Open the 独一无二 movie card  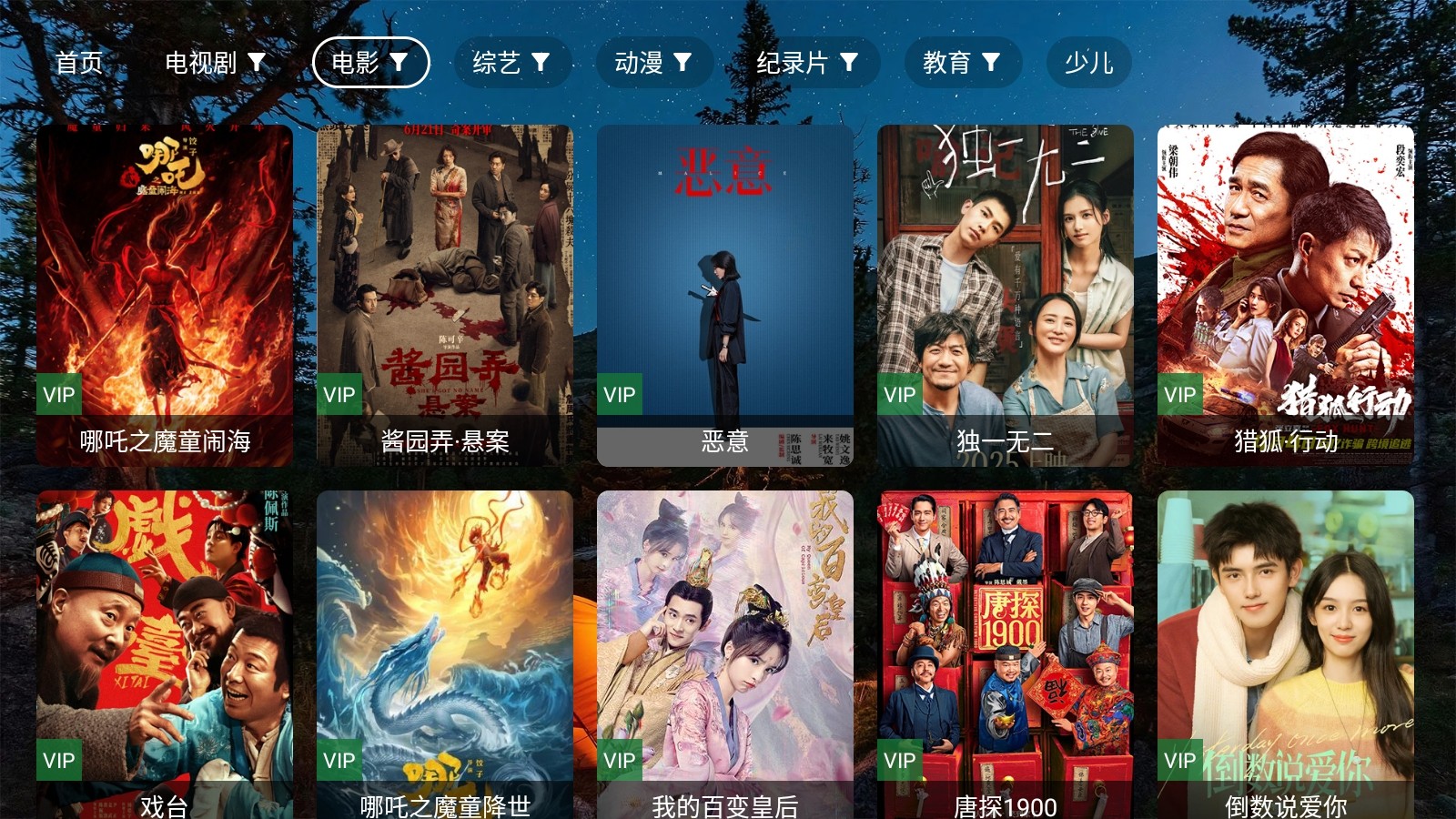pyautogui.click(x=1006, y=296)
